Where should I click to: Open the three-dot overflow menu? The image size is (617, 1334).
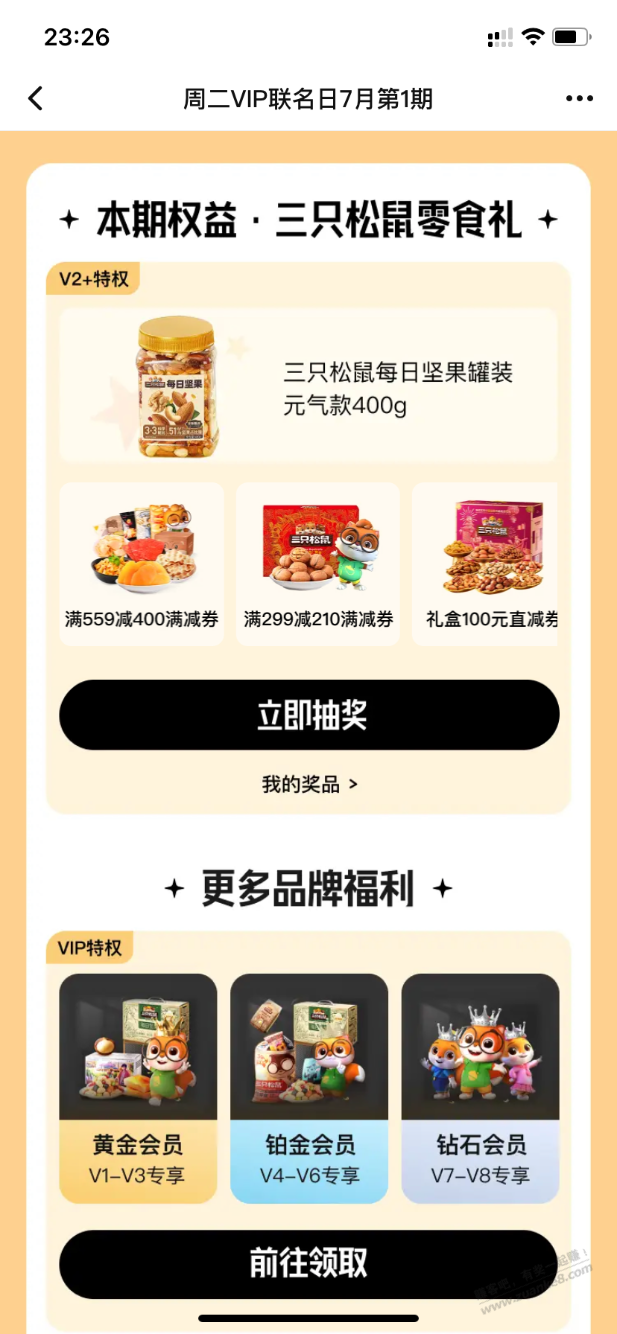coord(579,98)
